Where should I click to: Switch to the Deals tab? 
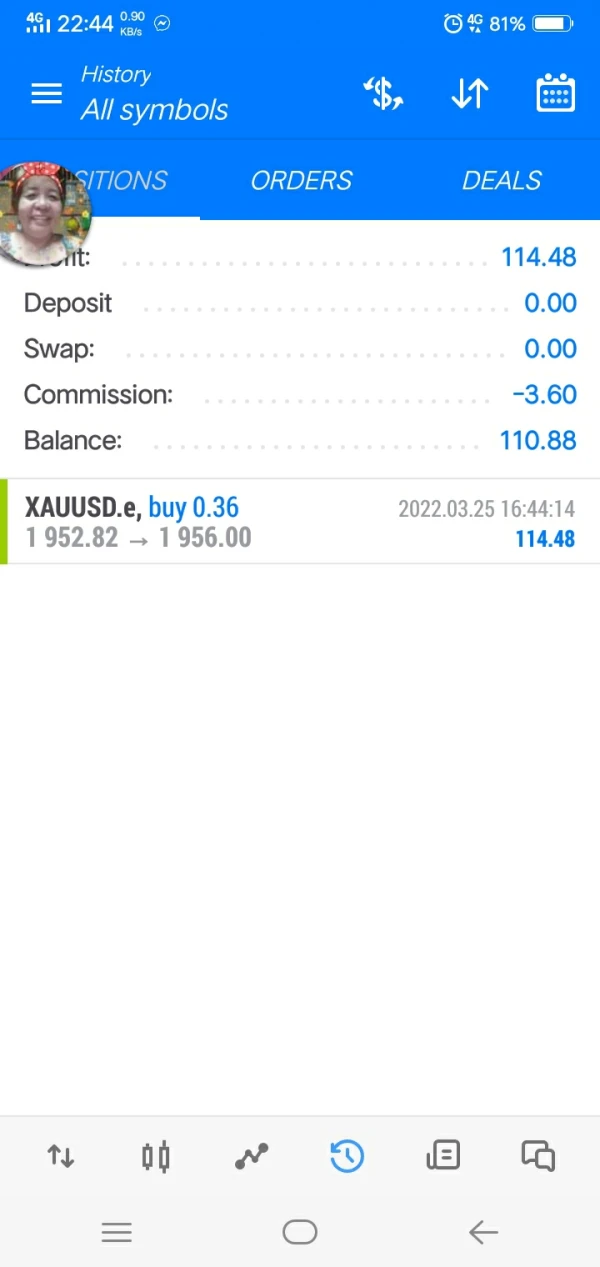pos(501,180)
